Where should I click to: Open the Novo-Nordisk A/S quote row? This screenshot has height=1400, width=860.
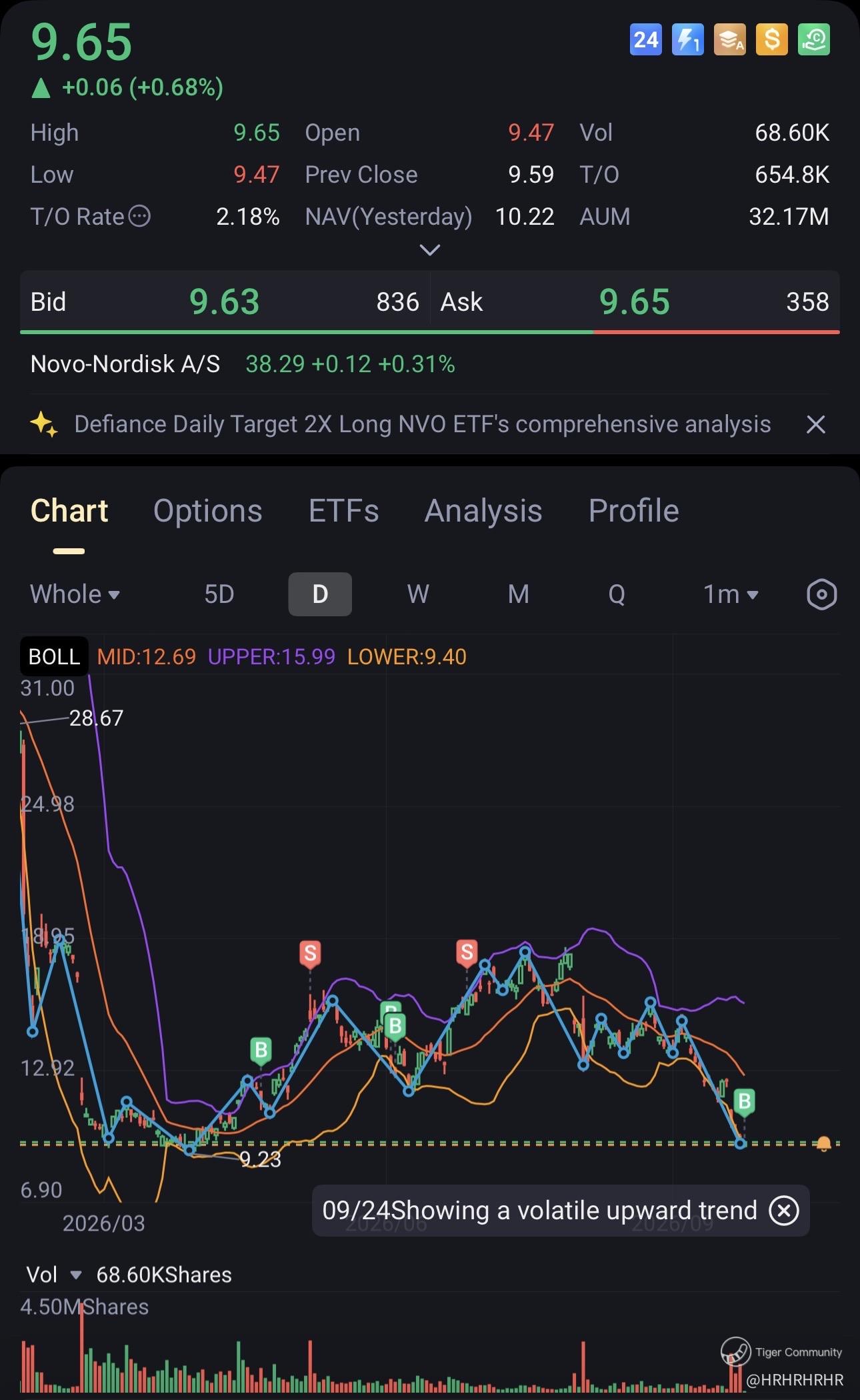coord(430,364)
